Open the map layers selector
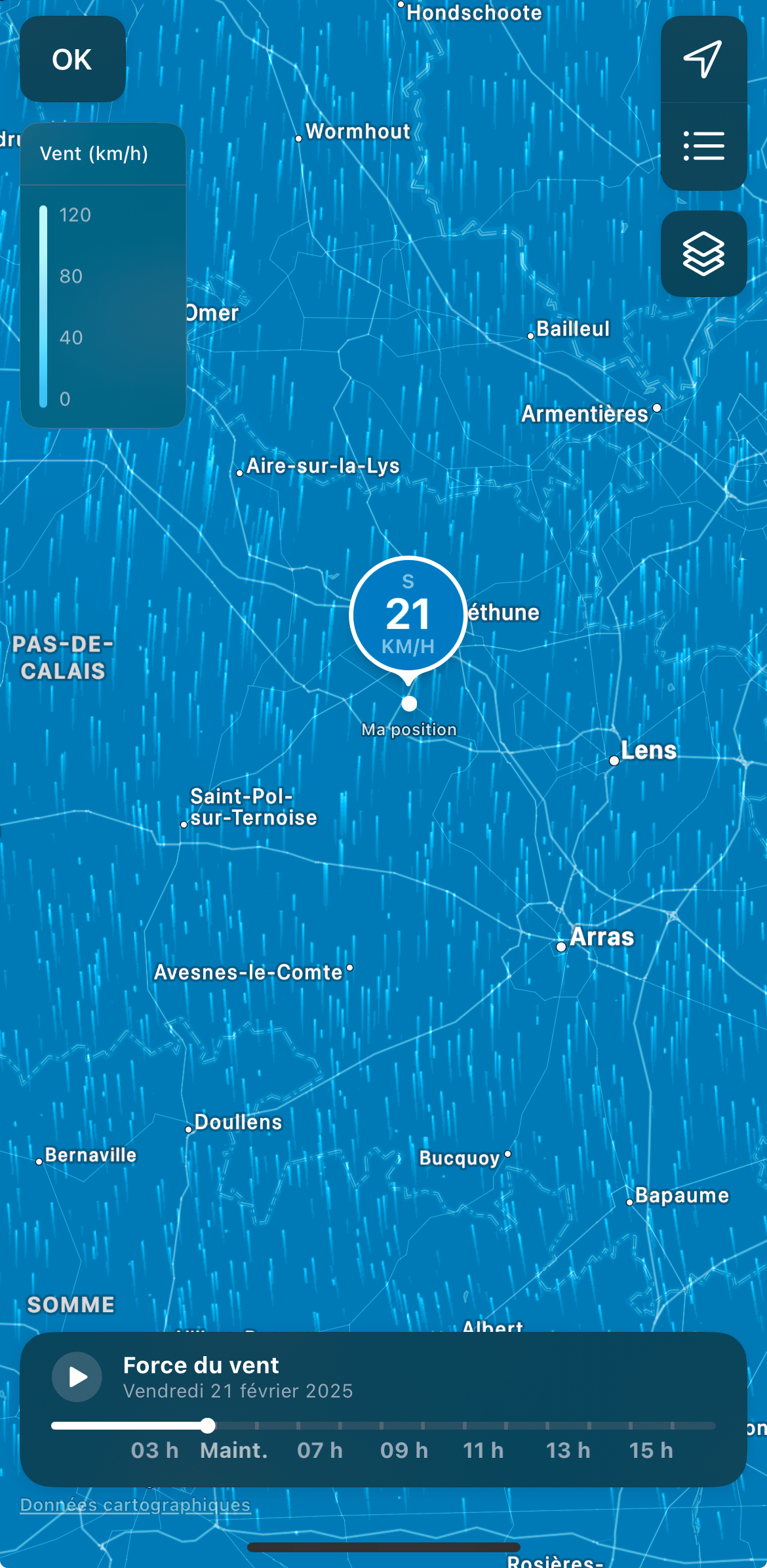Viewport: 767px width, 1568px height. click(703, 253)
